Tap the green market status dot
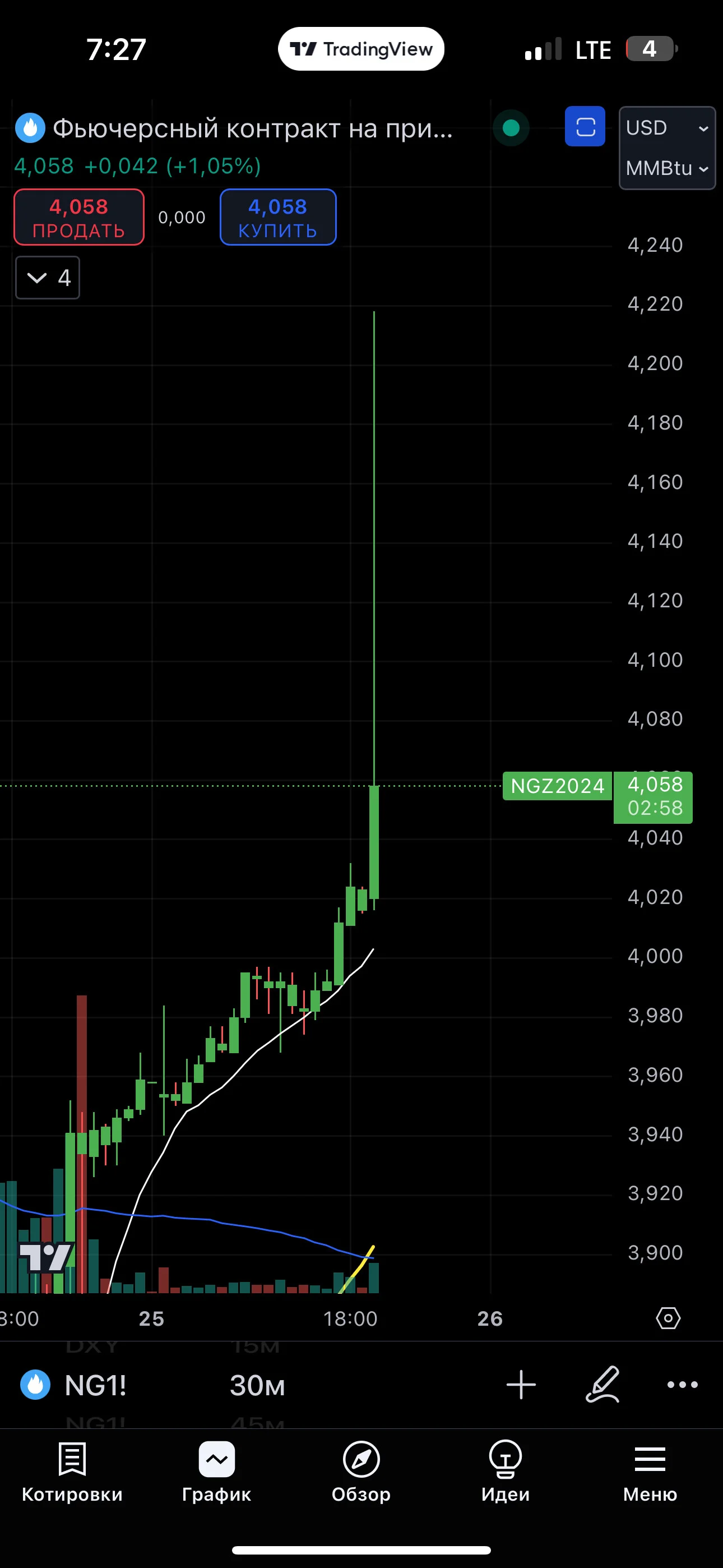 (511, 128)
